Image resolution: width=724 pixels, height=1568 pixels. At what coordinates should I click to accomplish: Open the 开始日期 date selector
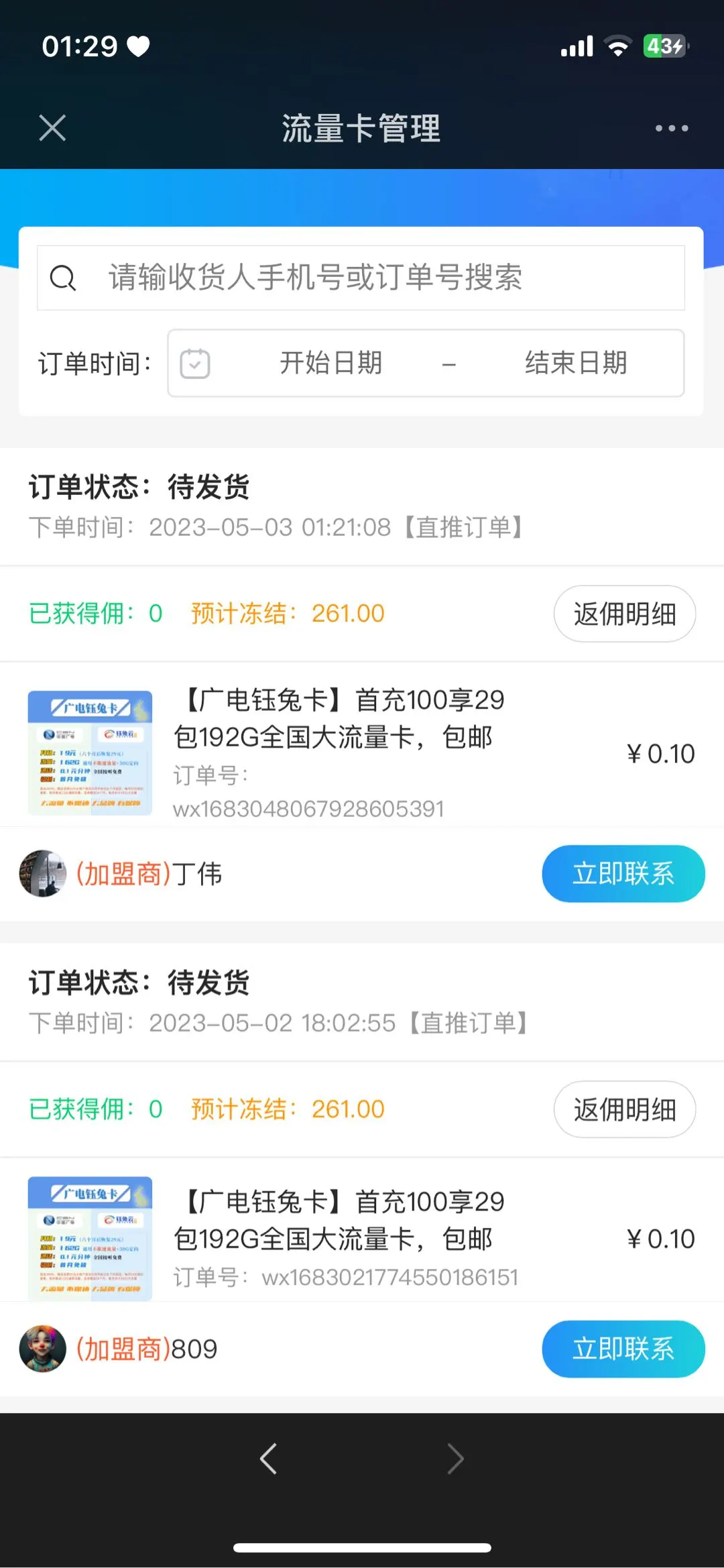(331, 363)
